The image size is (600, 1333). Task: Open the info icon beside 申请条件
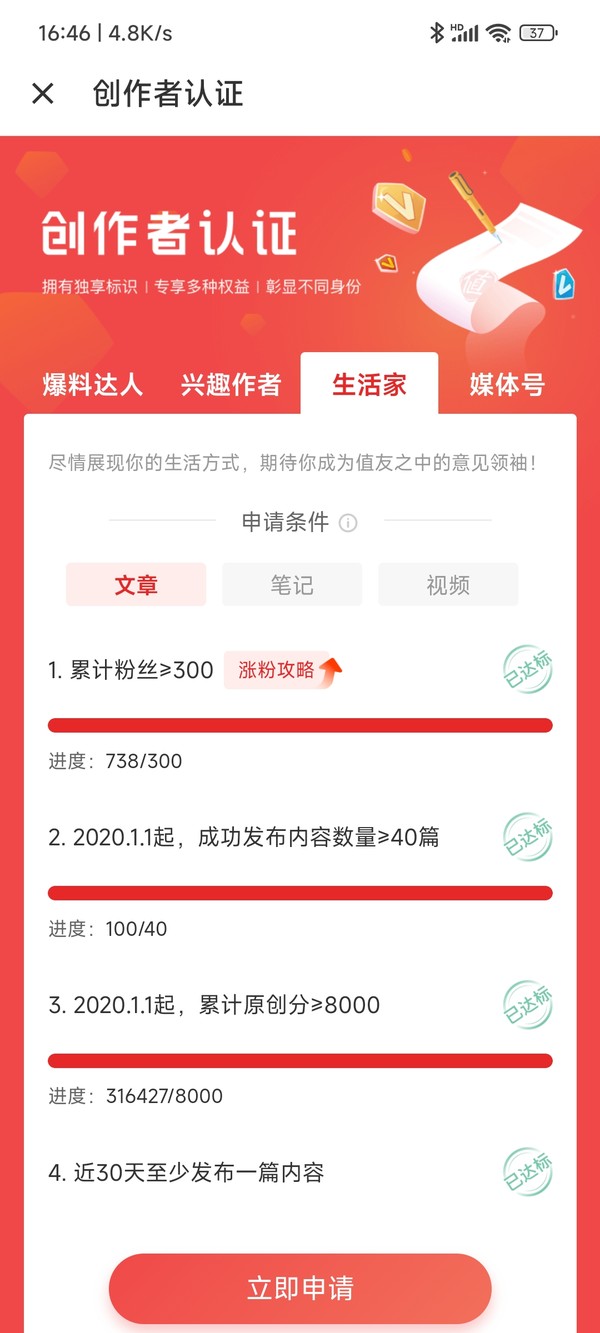348,523
